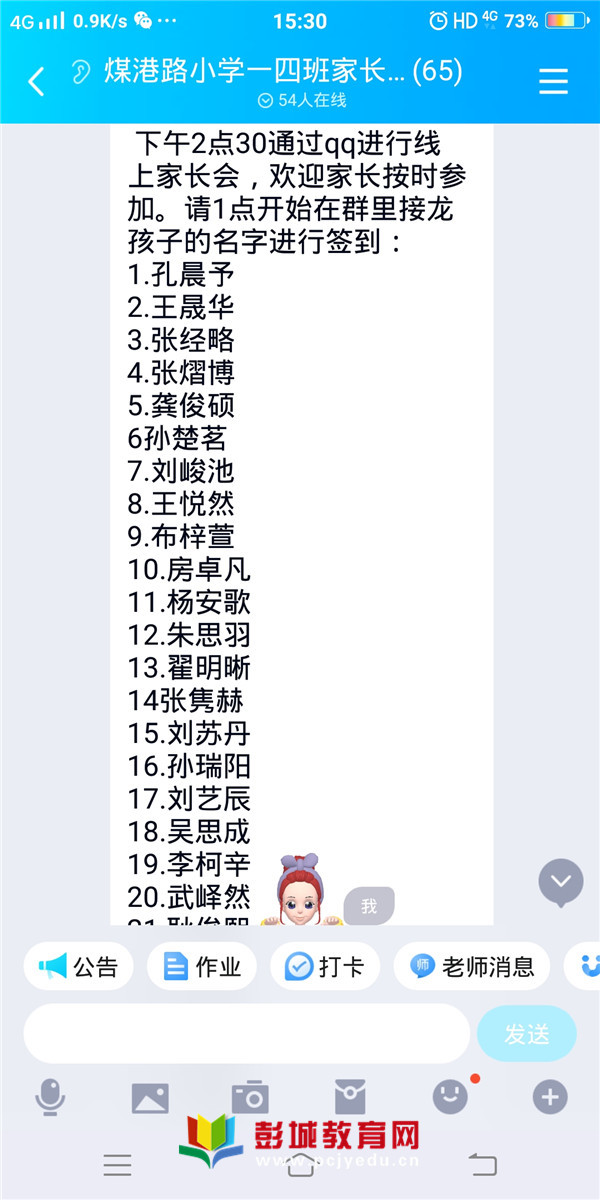The height and width of the screenshot is (1200, 600).
Task: Open the 公告 announcements chip
Action: [79, 966]
